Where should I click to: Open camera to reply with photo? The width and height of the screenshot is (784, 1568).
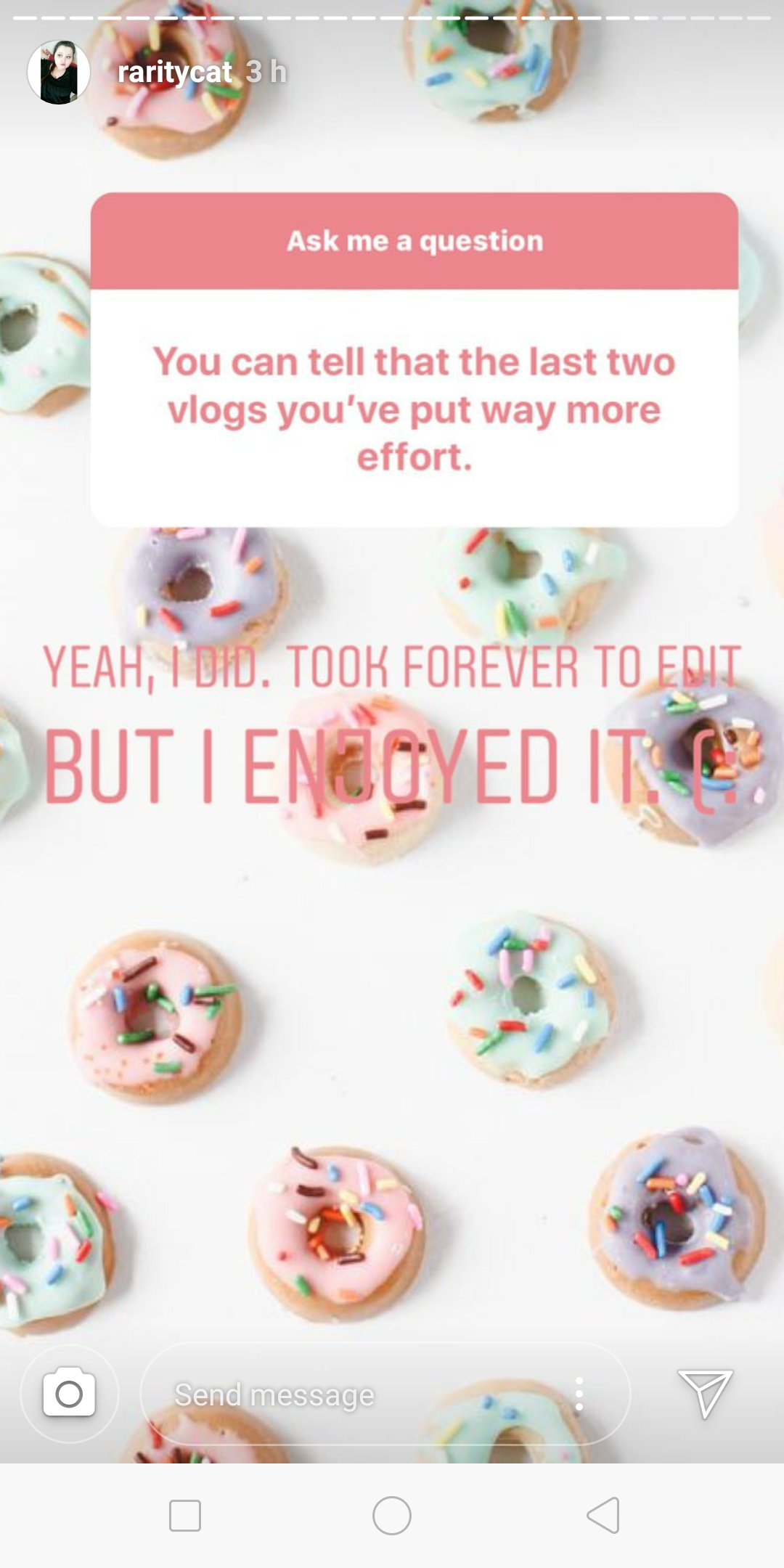pos(69,1394)
